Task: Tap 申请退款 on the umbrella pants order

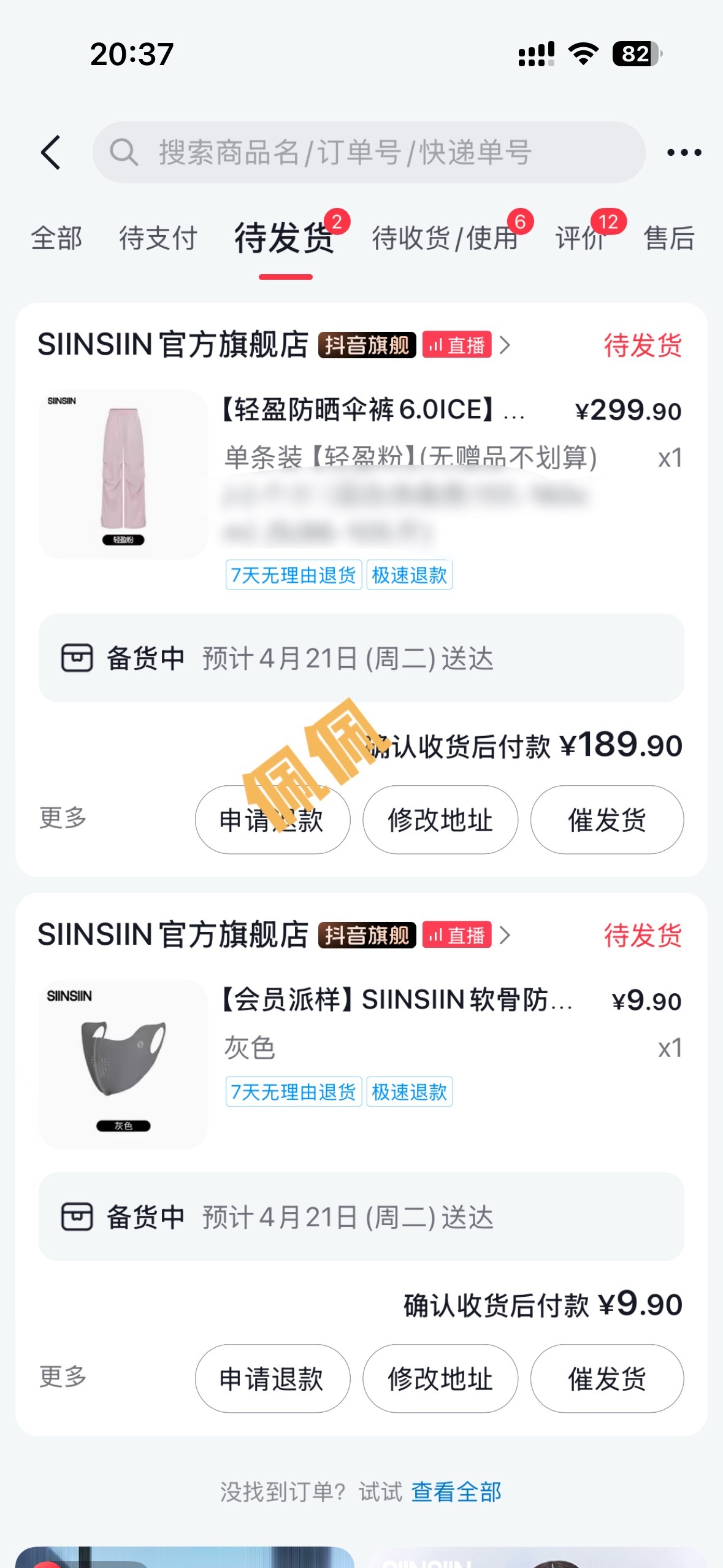Action: [272, 819]
